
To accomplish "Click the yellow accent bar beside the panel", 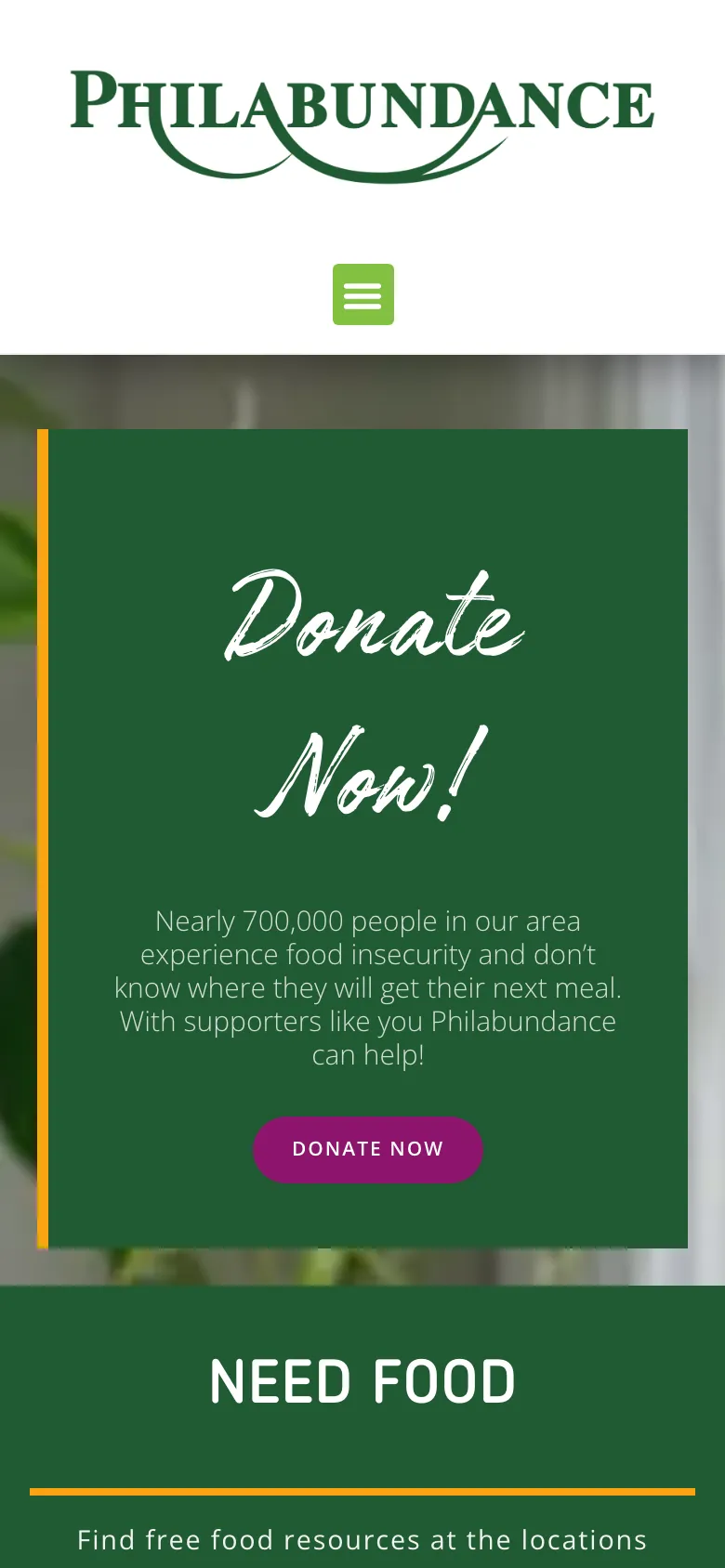I will 45,836.
